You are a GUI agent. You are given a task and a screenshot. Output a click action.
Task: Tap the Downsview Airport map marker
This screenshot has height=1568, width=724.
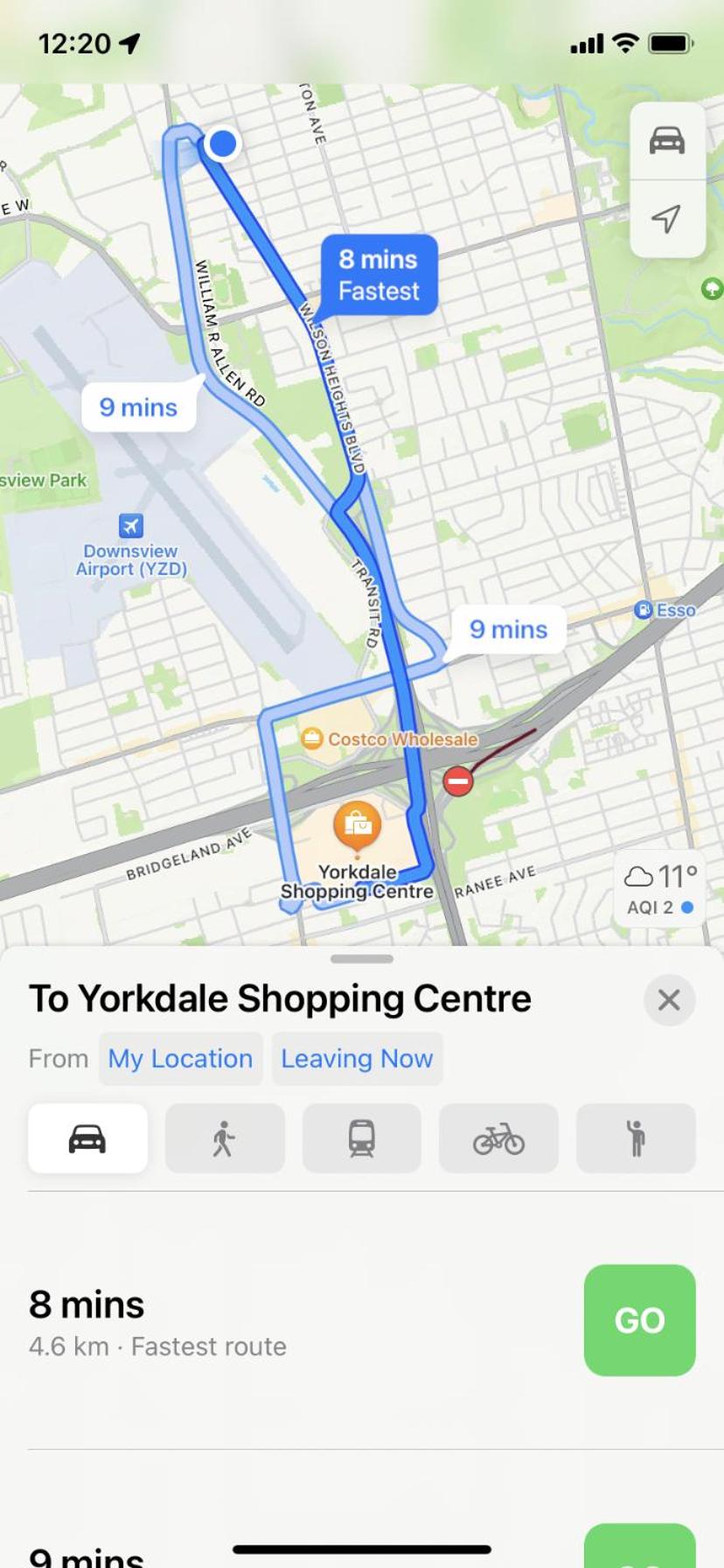[131, 527]
